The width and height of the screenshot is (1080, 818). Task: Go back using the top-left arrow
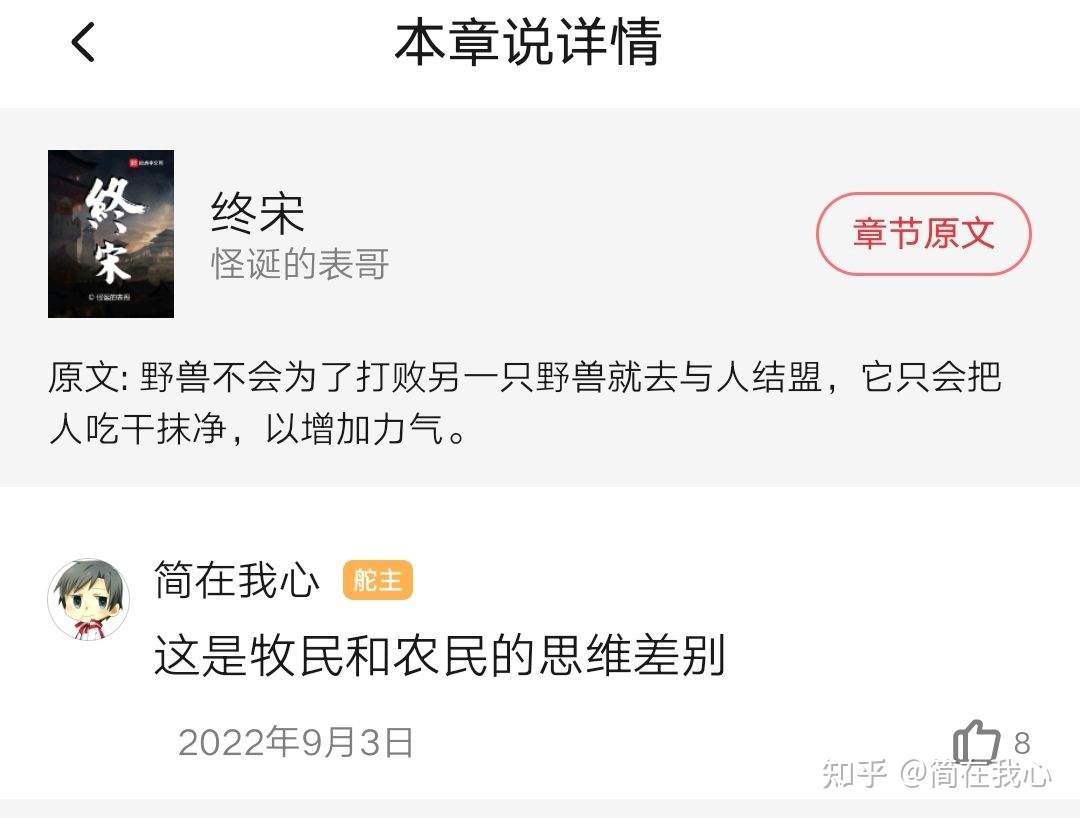point(83,42)
